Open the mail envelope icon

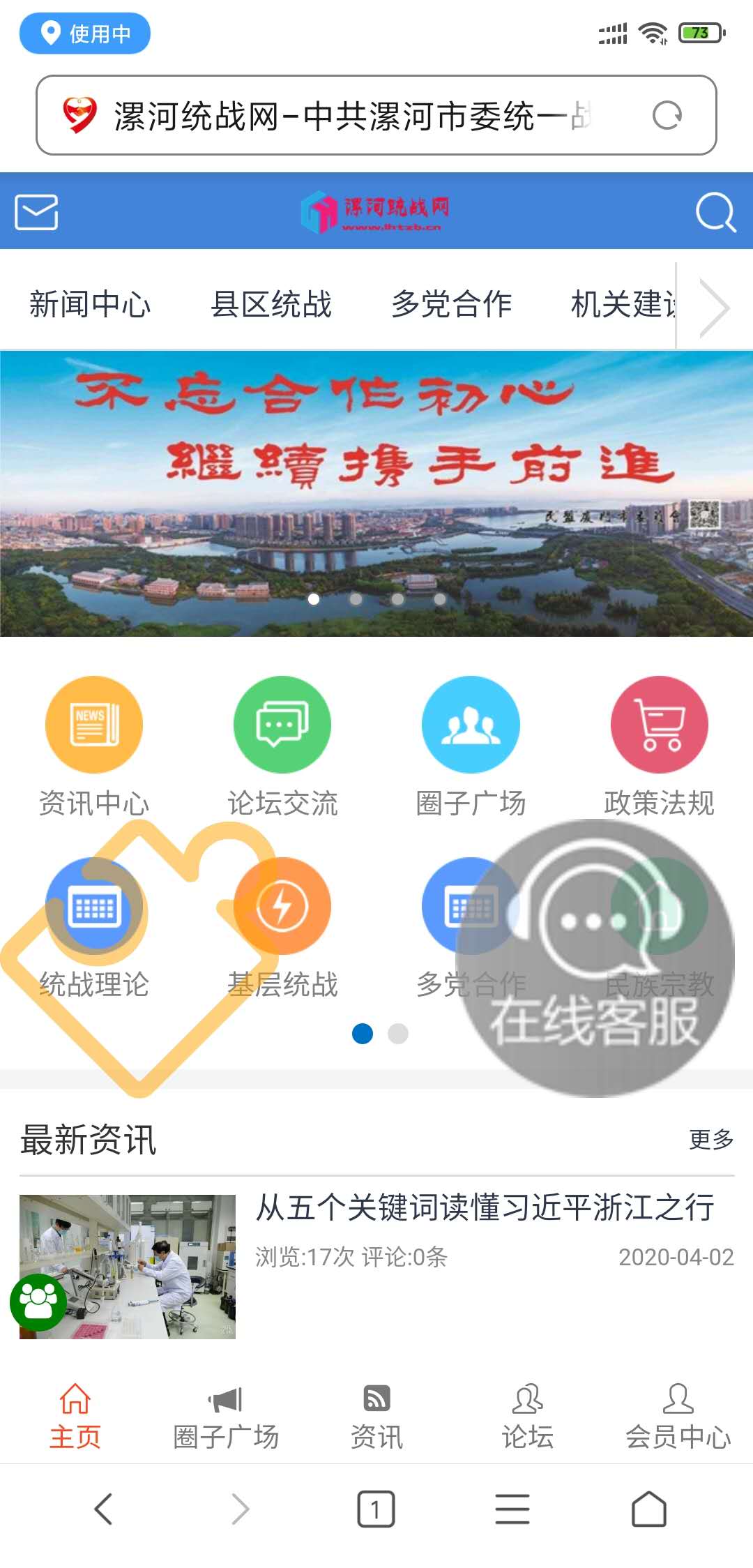click(36, 212)
